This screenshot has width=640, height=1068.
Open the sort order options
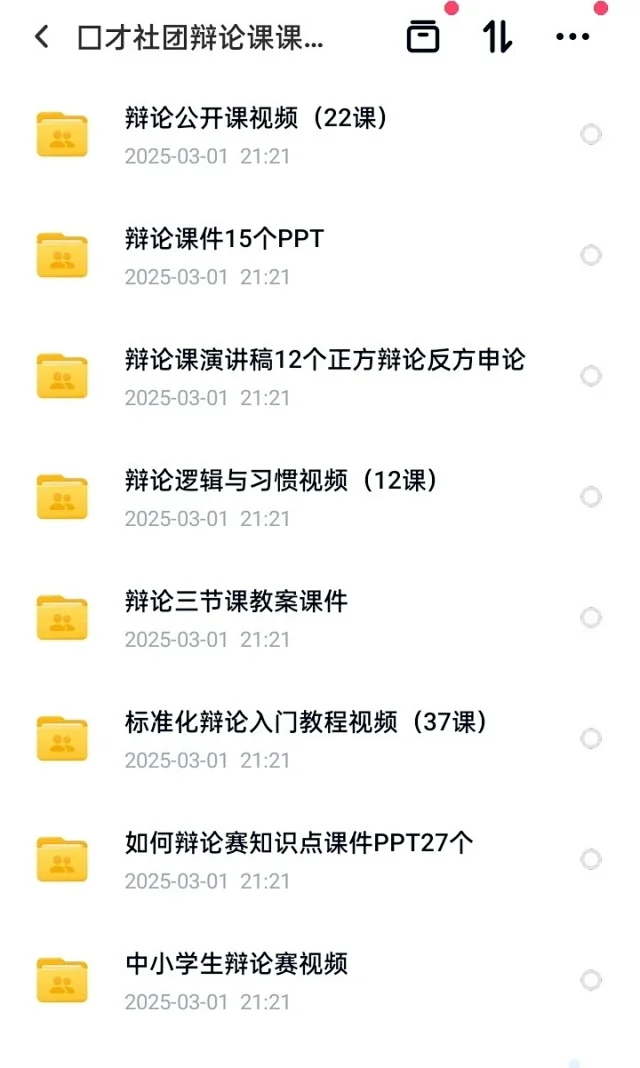[497, 37]
